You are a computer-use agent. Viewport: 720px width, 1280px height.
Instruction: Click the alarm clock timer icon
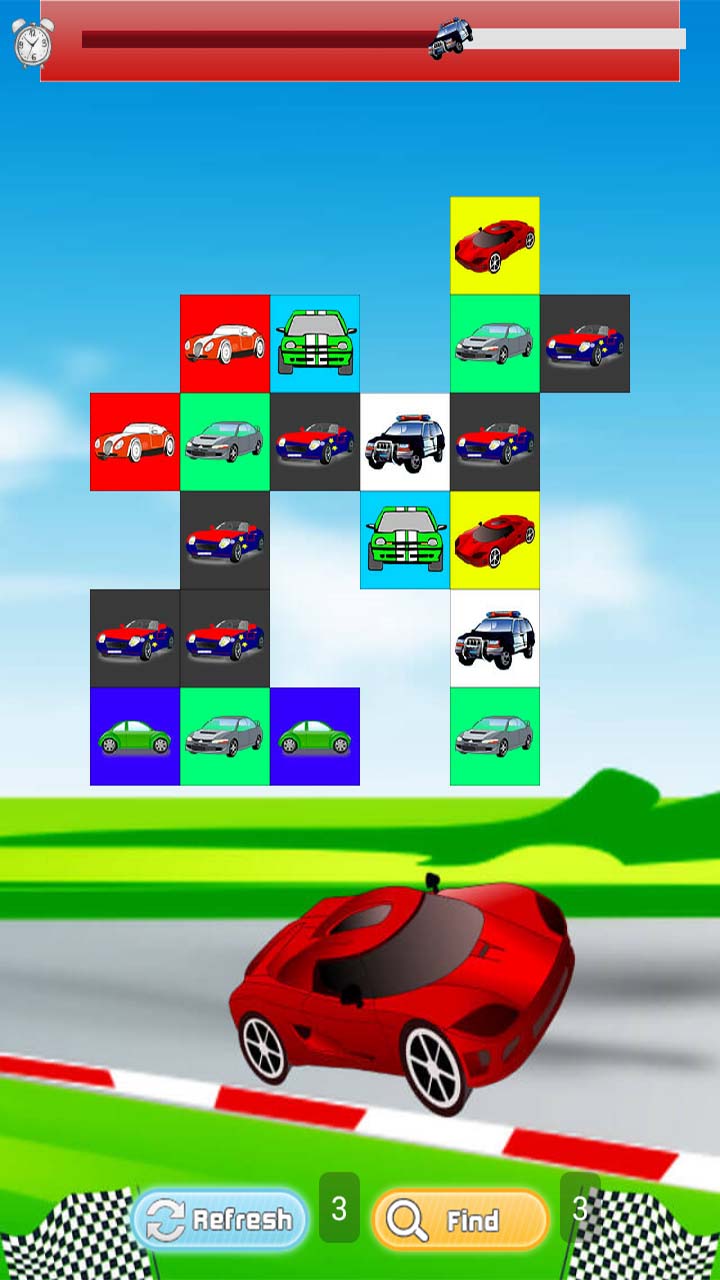(x=33, y=42)
